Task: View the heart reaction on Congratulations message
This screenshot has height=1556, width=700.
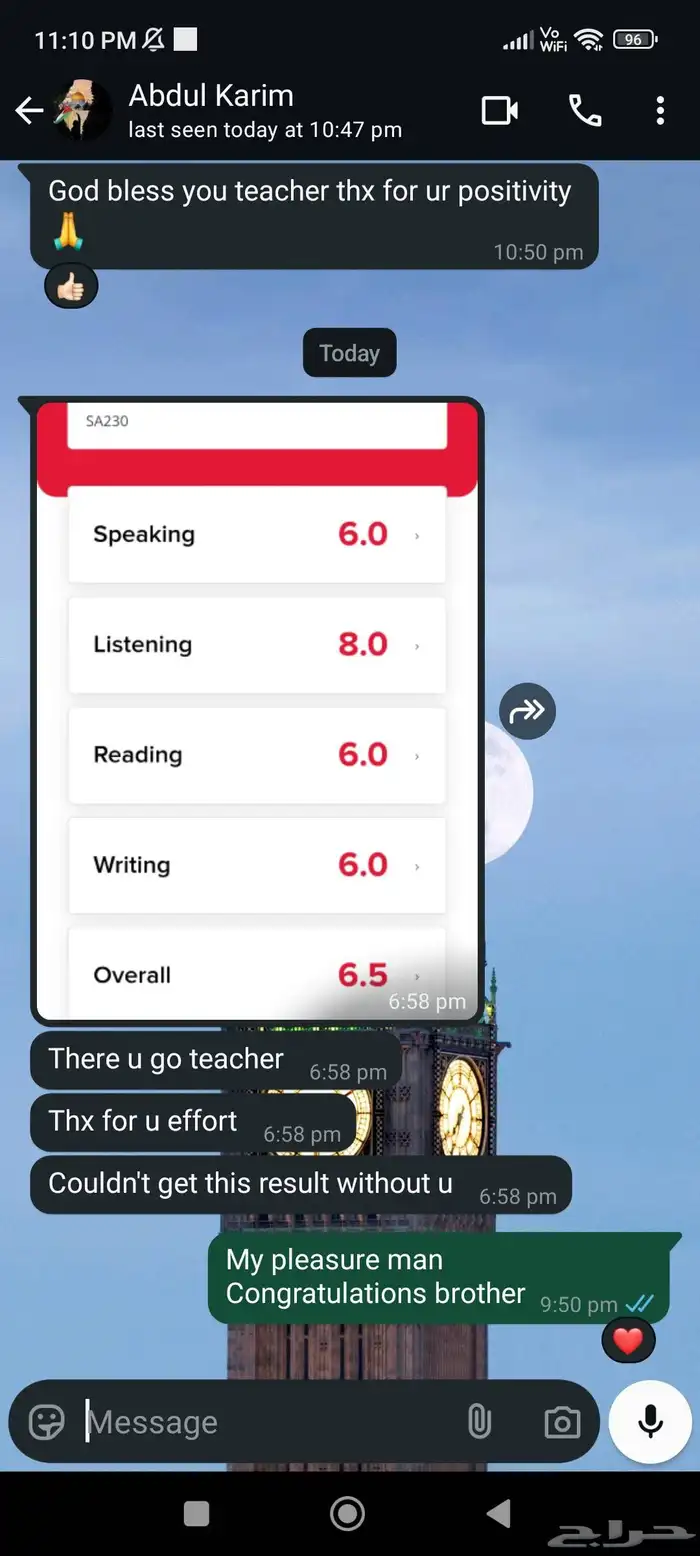Action: pos(628,1341)
